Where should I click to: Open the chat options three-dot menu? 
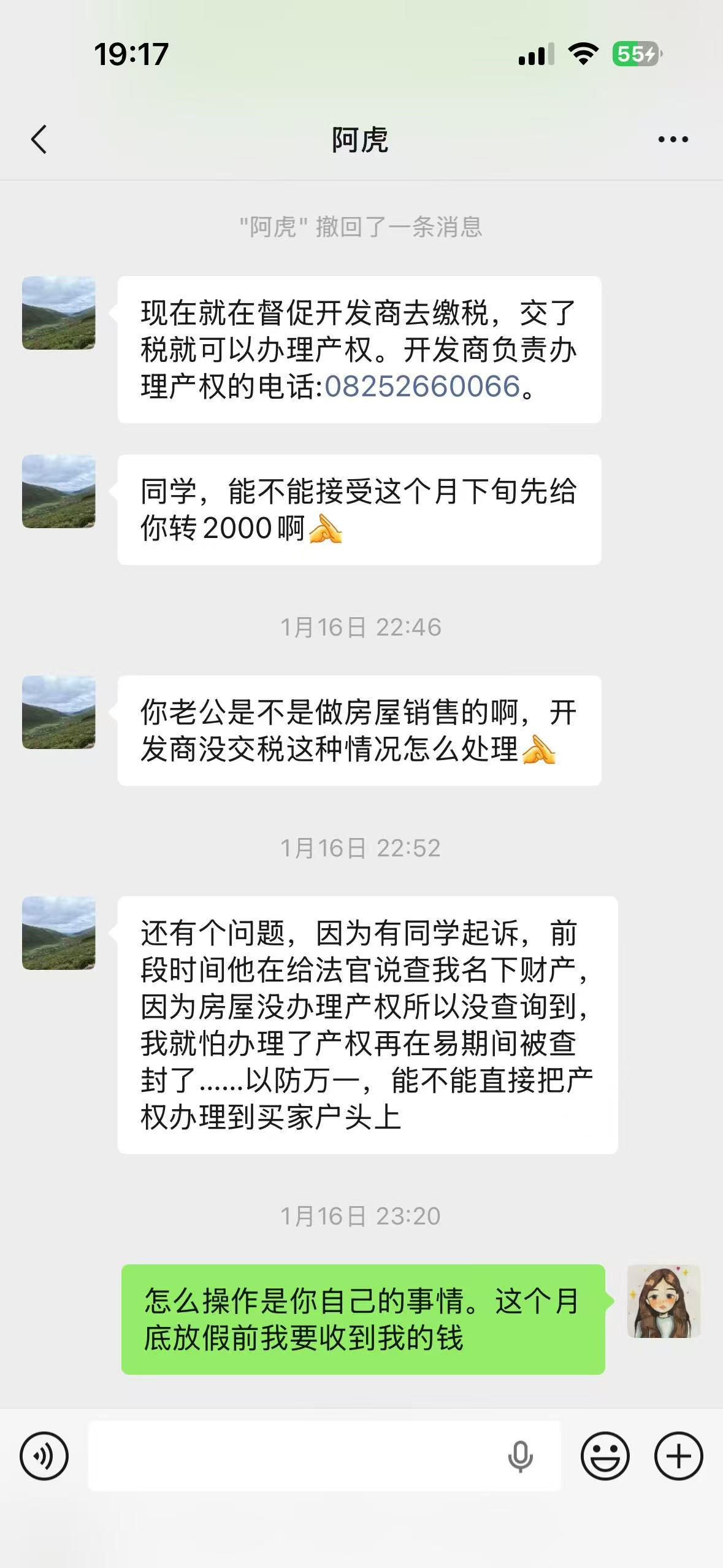coord(673,140)
